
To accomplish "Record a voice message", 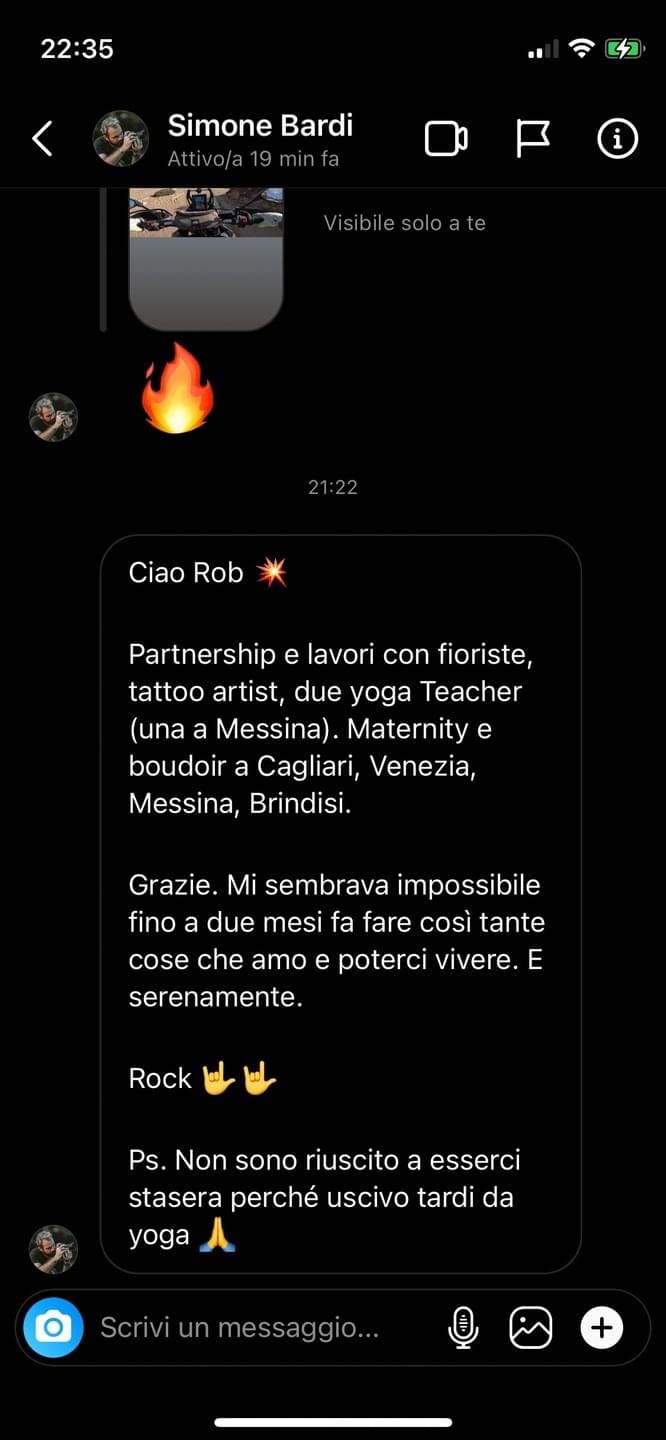I will (462, 1328).
